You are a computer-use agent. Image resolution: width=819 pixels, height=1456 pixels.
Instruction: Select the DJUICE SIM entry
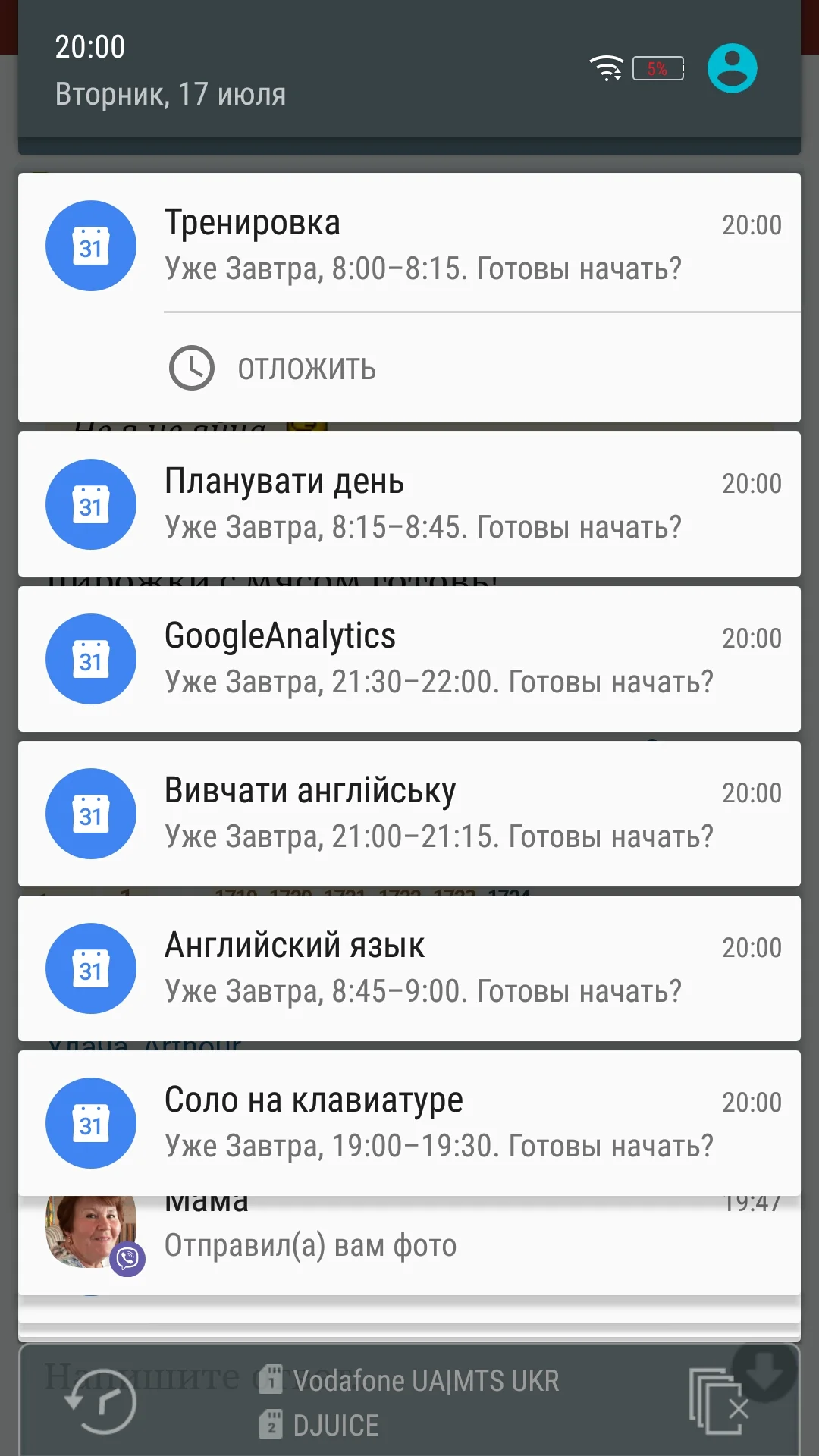point(334,1424)
